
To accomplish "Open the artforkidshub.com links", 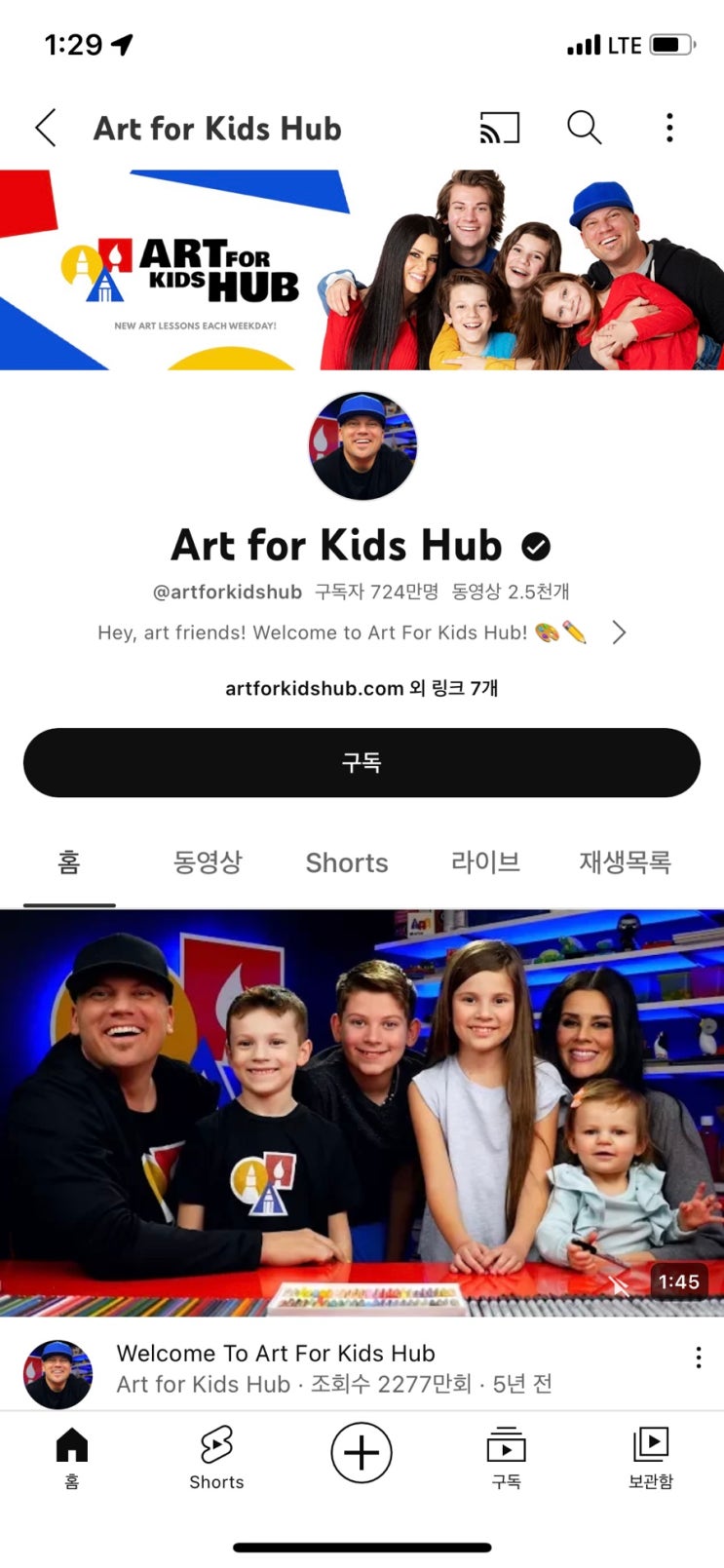I will [x=362, y=688].
